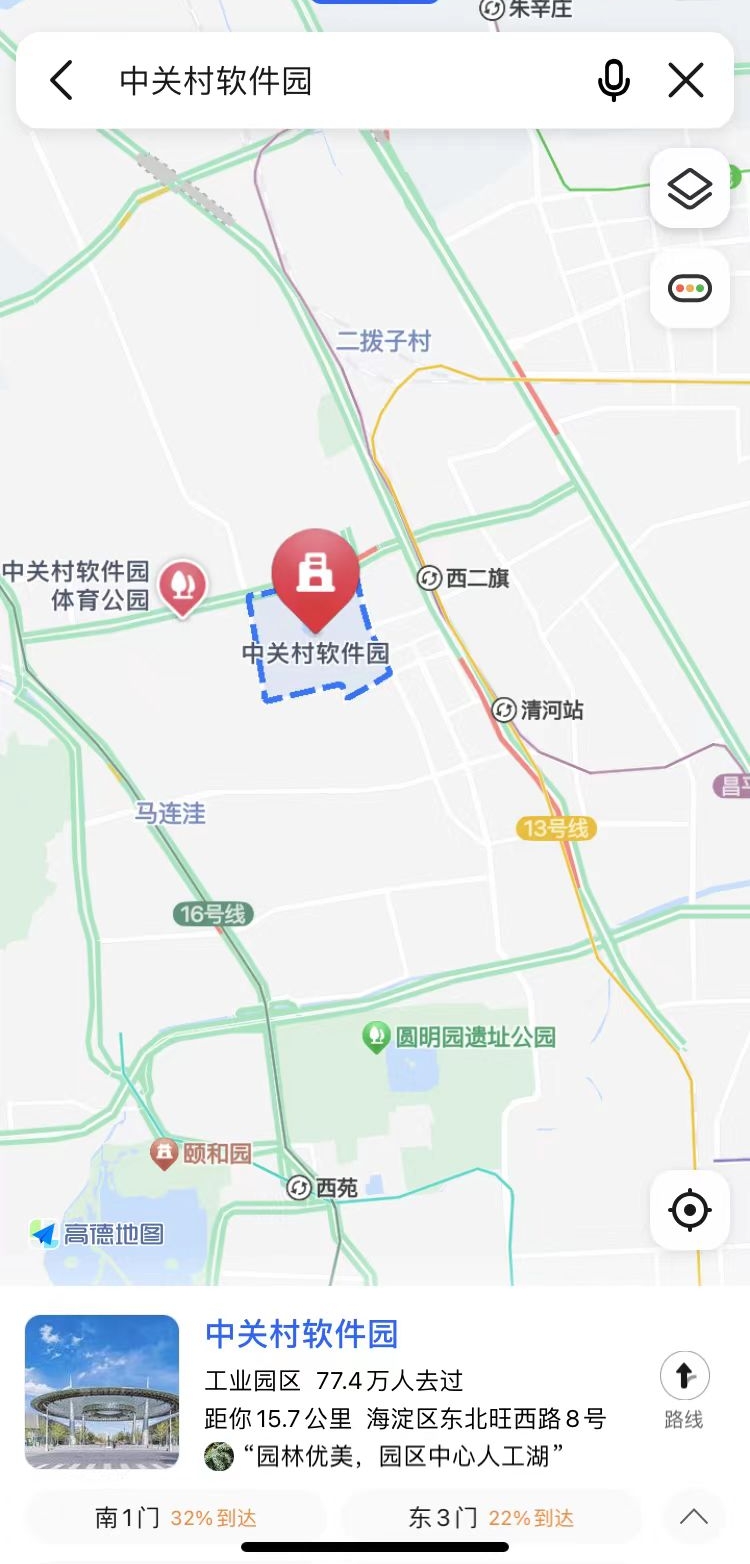Image resolution: width=750 pixels, height=1564 pixels.
Task: Start voice search with microphone
Action: (x=613, y=80)
